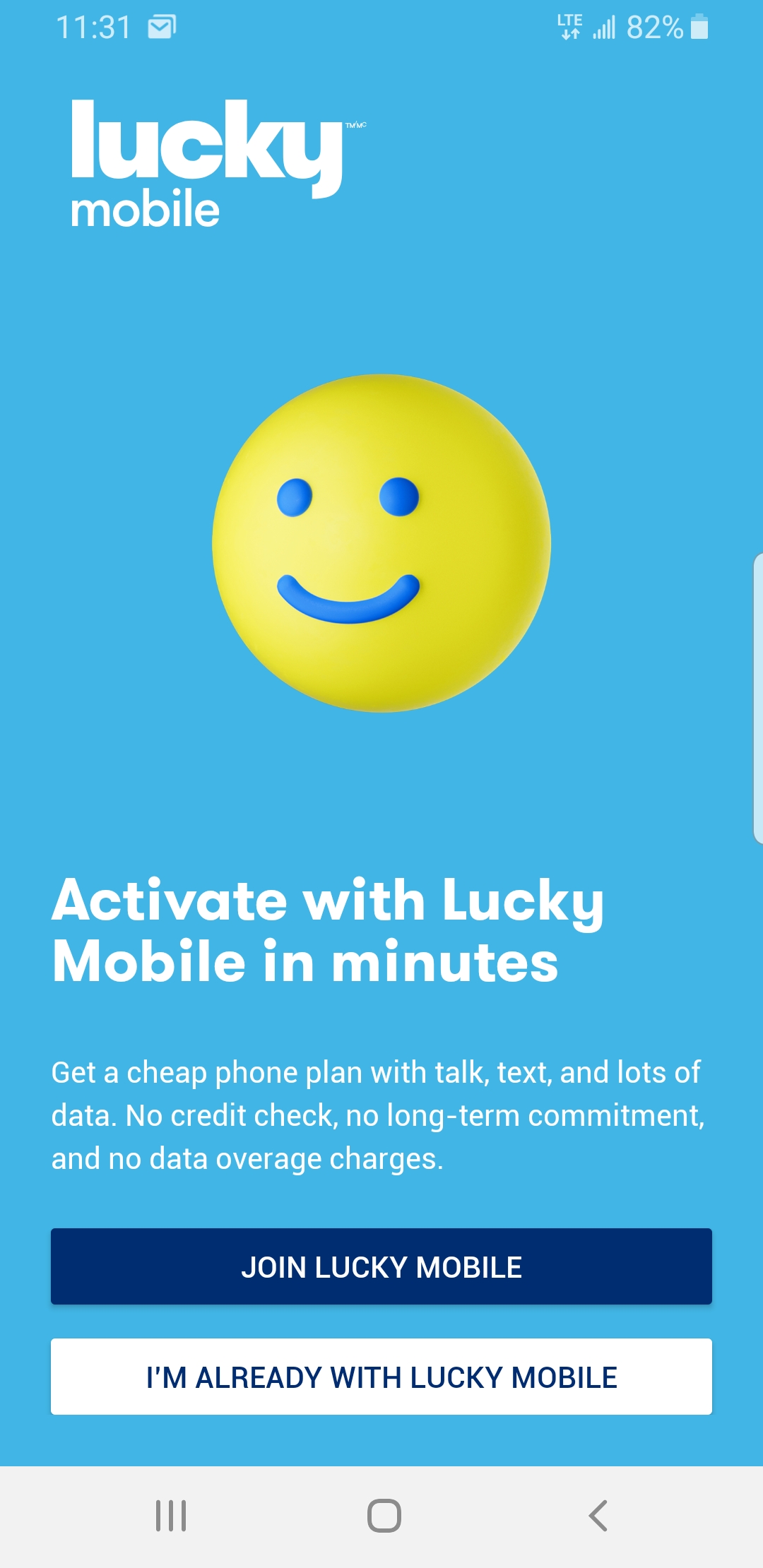Select I'm Already With Lucky Mobile
The image size is (763, 1568).
tap(381, 1377)
